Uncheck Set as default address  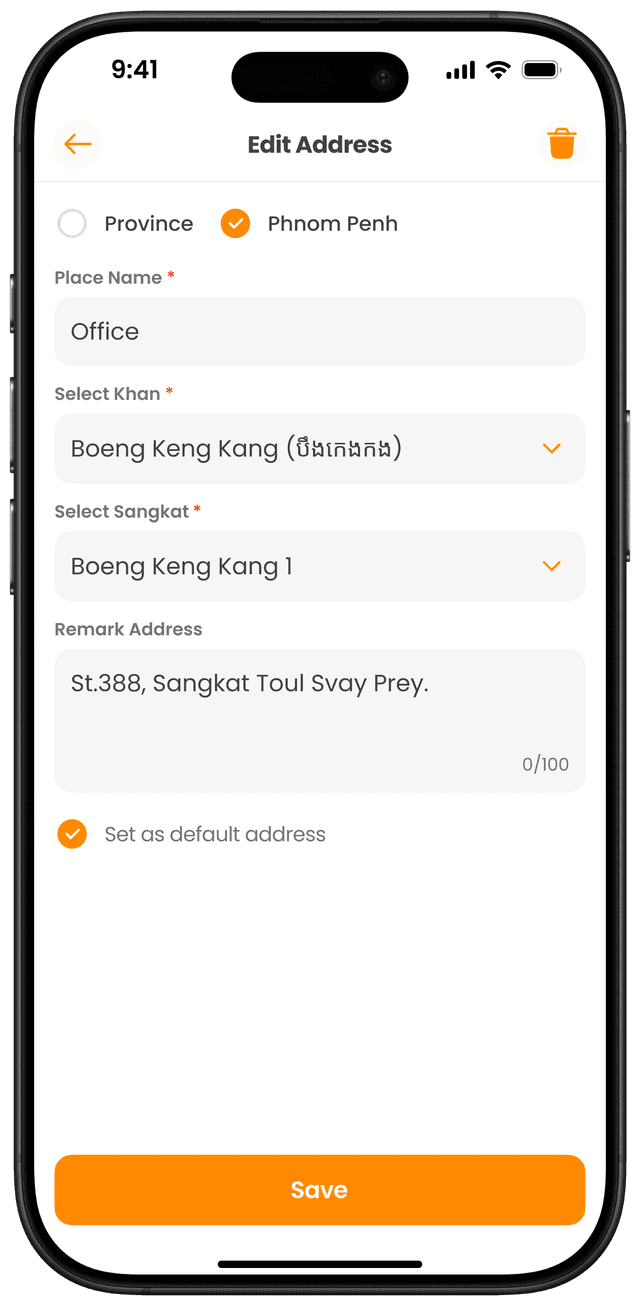pyautogui.click(x=72, y=834)
